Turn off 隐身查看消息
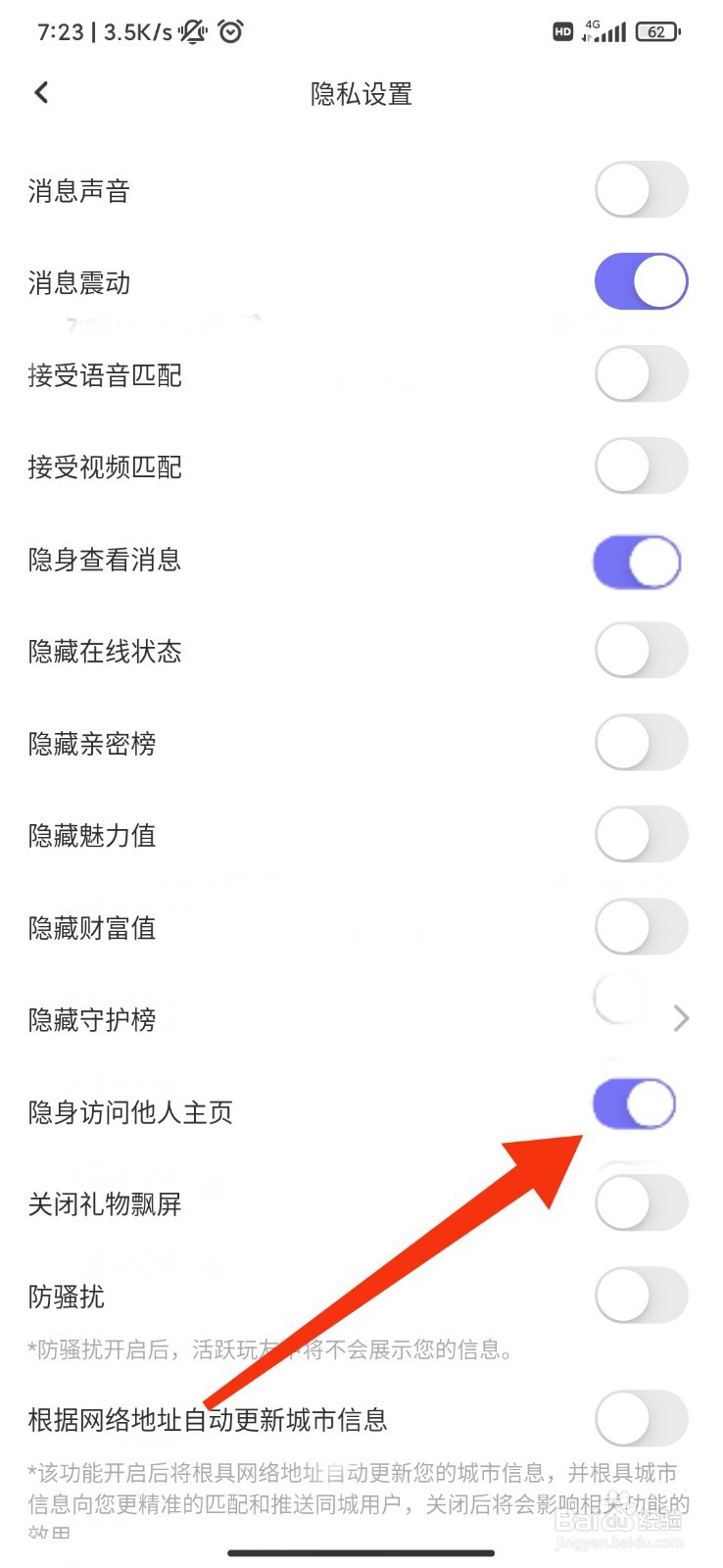 637,562
